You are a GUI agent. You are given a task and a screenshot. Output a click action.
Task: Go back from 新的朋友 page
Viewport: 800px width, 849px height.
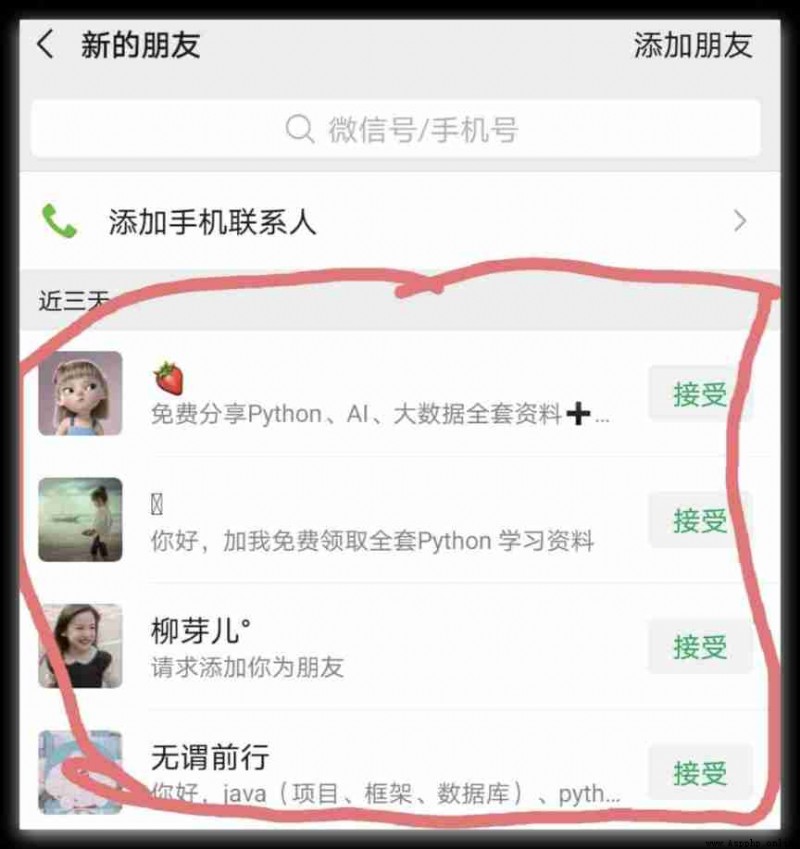click(45, 45)
